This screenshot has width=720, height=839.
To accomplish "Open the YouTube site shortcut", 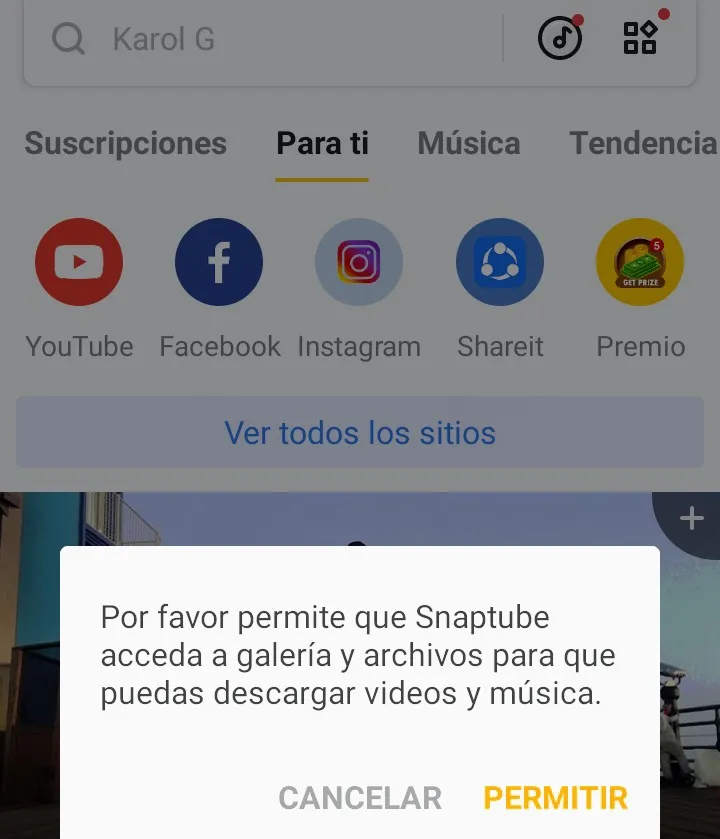I will [x=79, y=263].
